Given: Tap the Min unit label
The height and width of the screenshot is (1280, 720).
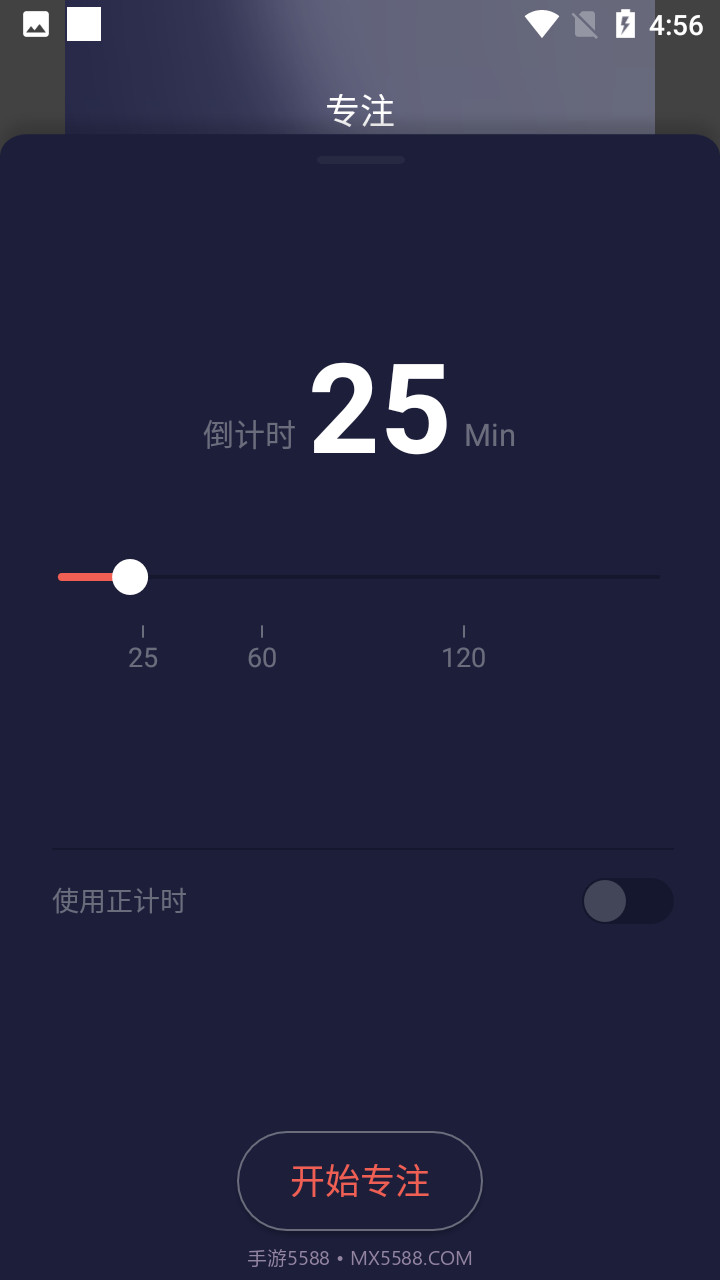Looking at the screenshot, I should pos(489,435).
